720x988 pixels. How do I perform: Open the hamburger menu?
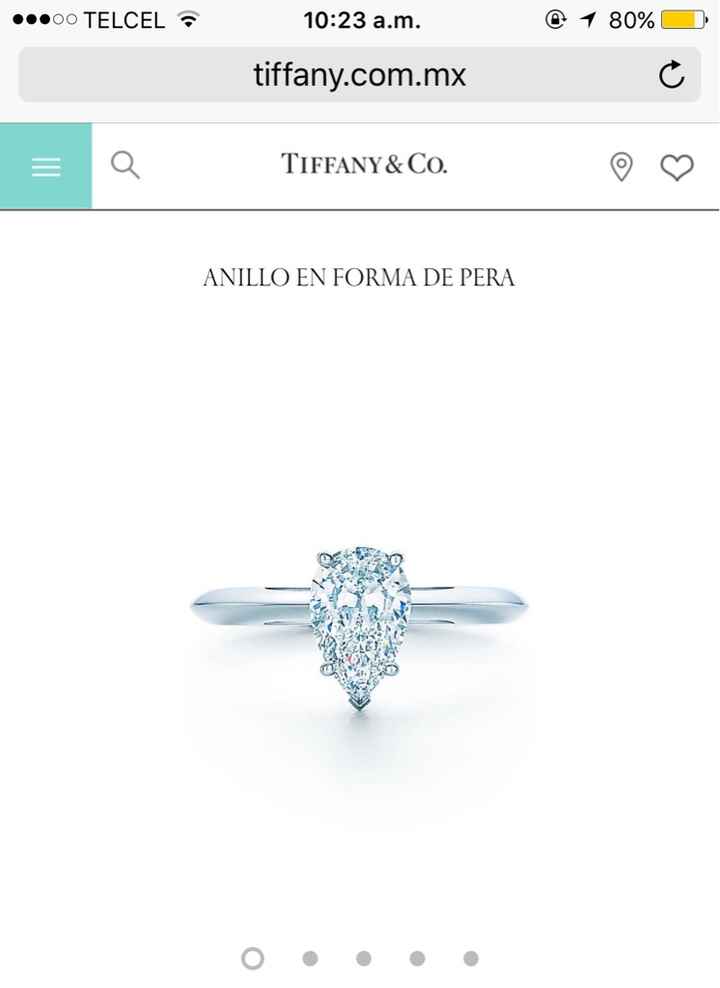coord(46,166)
